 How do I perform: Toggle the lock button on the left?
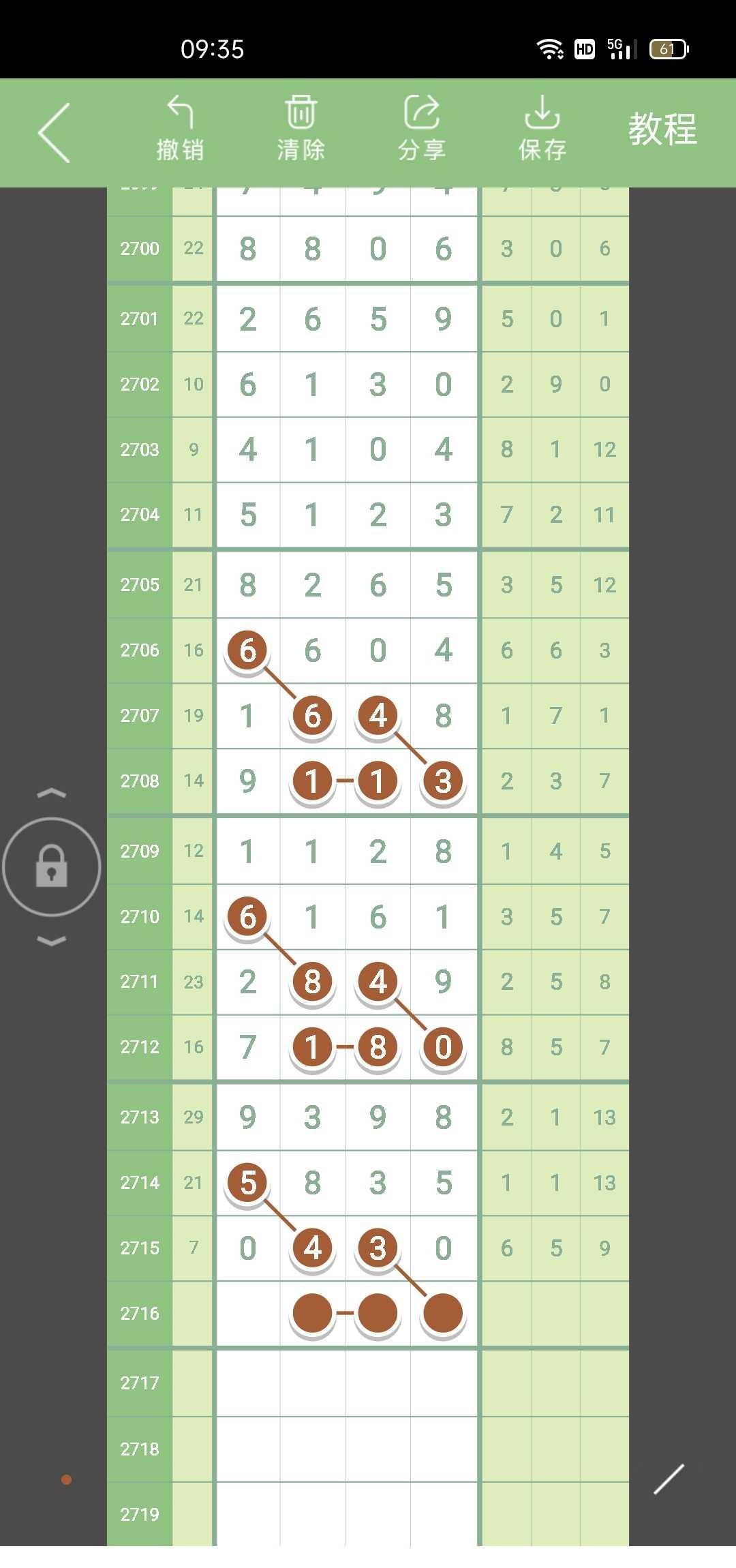coord(52,866)
